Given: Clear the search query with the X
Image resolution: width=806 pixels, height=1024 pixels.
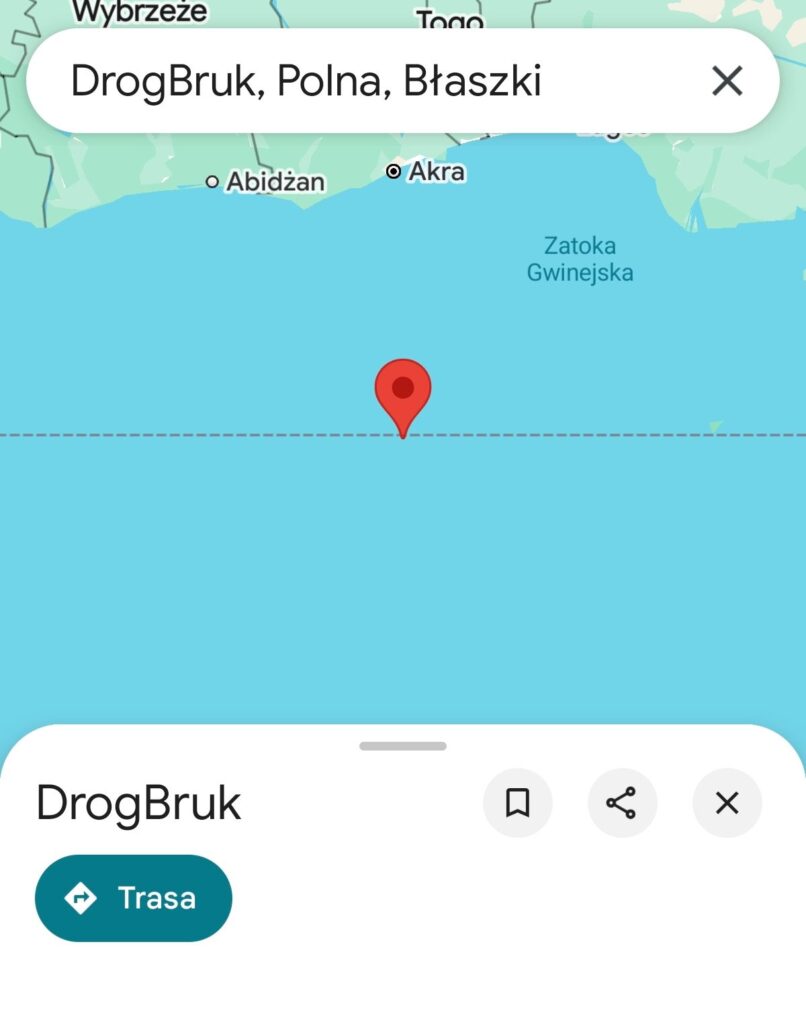Looking at the screenshot, I should click(727, 81).
